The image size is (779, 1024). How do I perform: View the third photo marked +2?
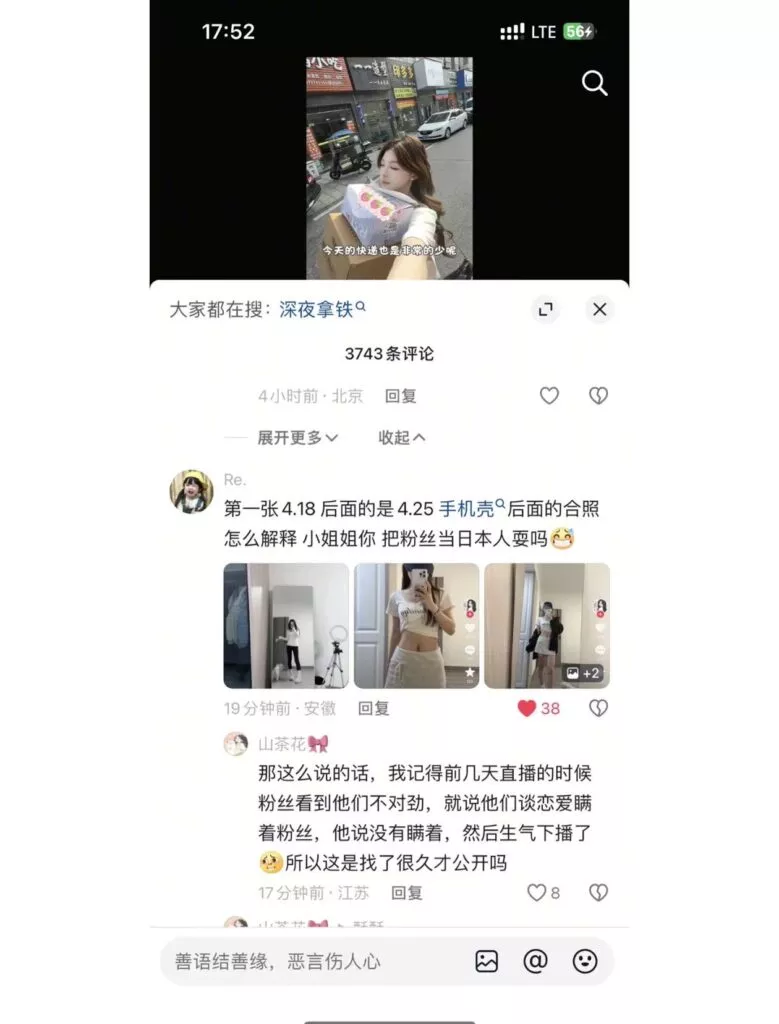click(x=546, y=626)
